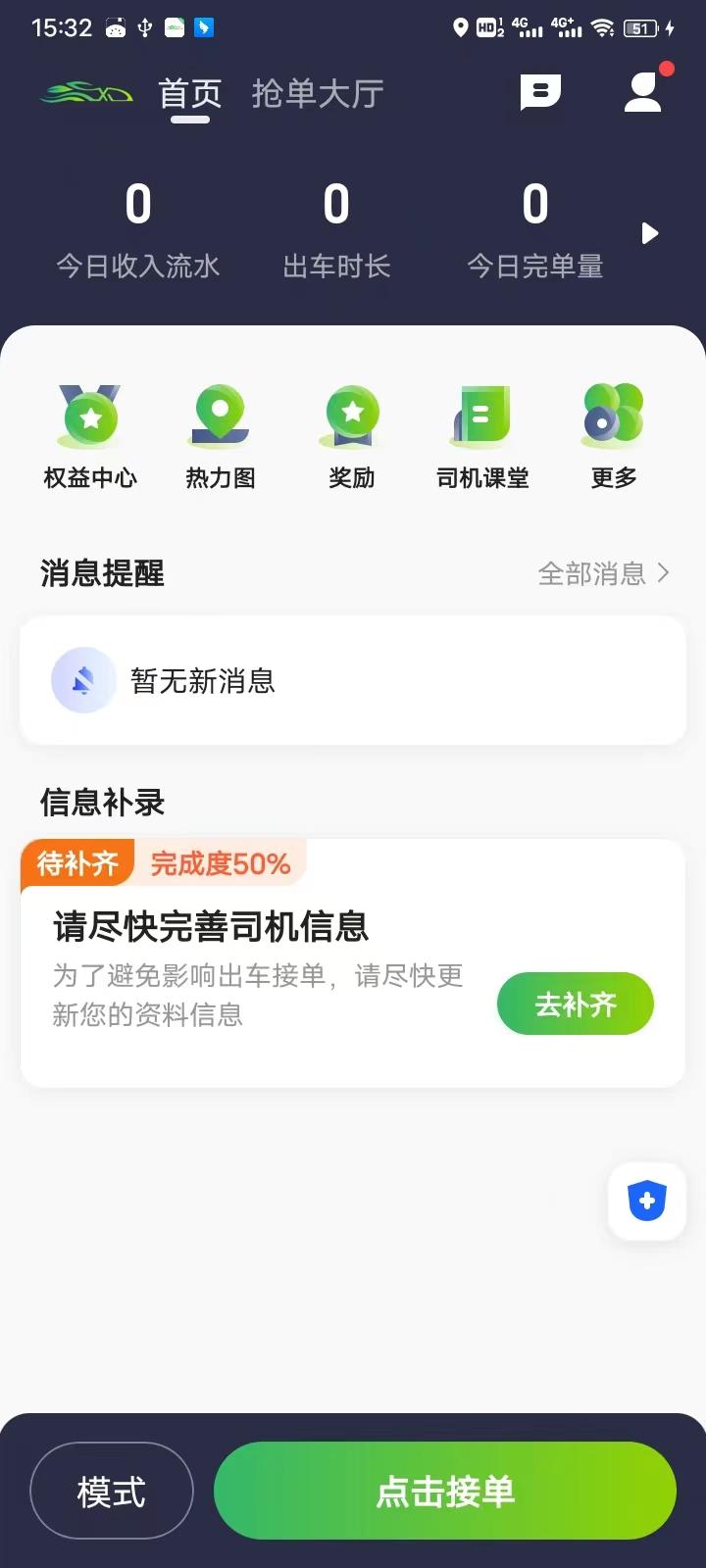
Task: Tap the 点击接单 button to start accepting orders
Action: [444, 1490]
